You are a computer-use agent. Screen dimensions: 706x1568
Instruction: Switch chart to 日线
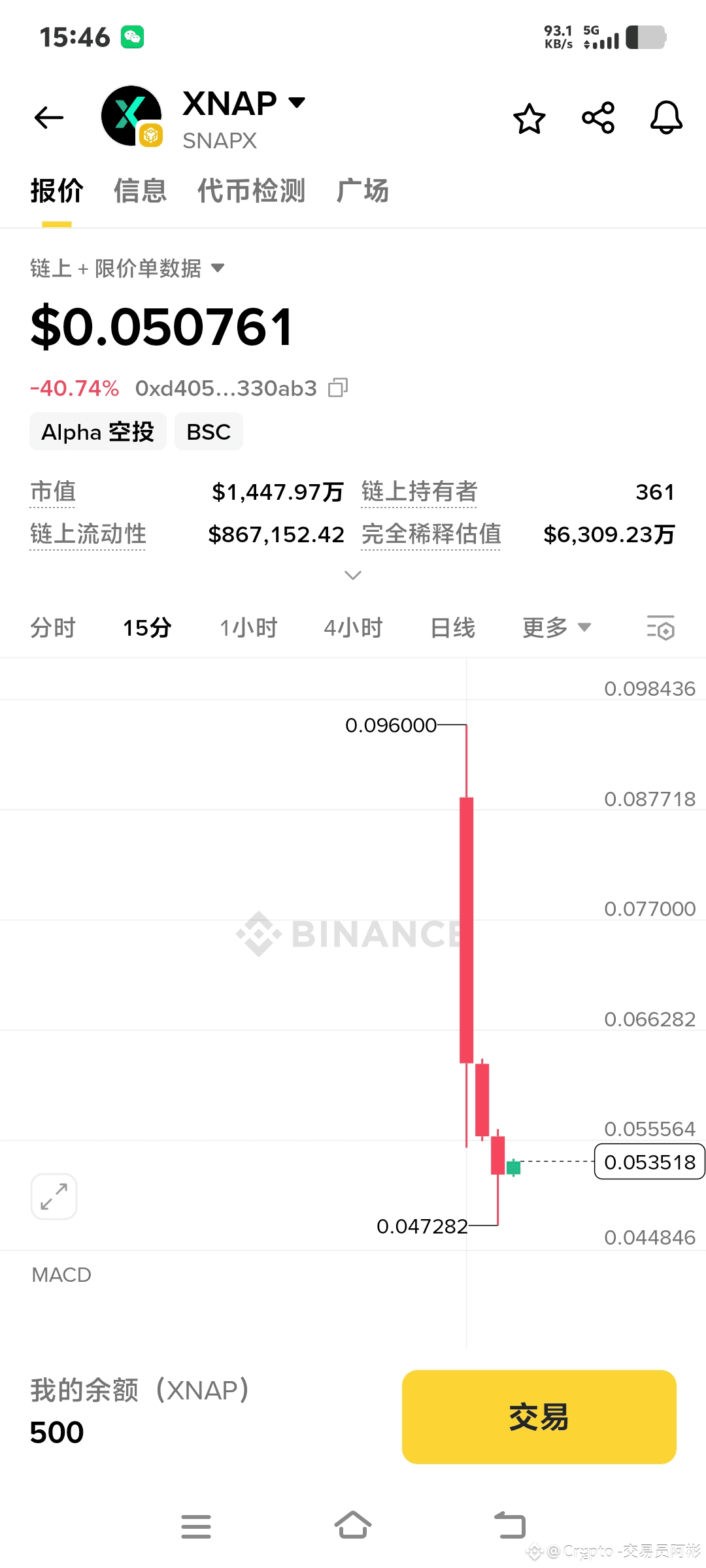[452, 628]
